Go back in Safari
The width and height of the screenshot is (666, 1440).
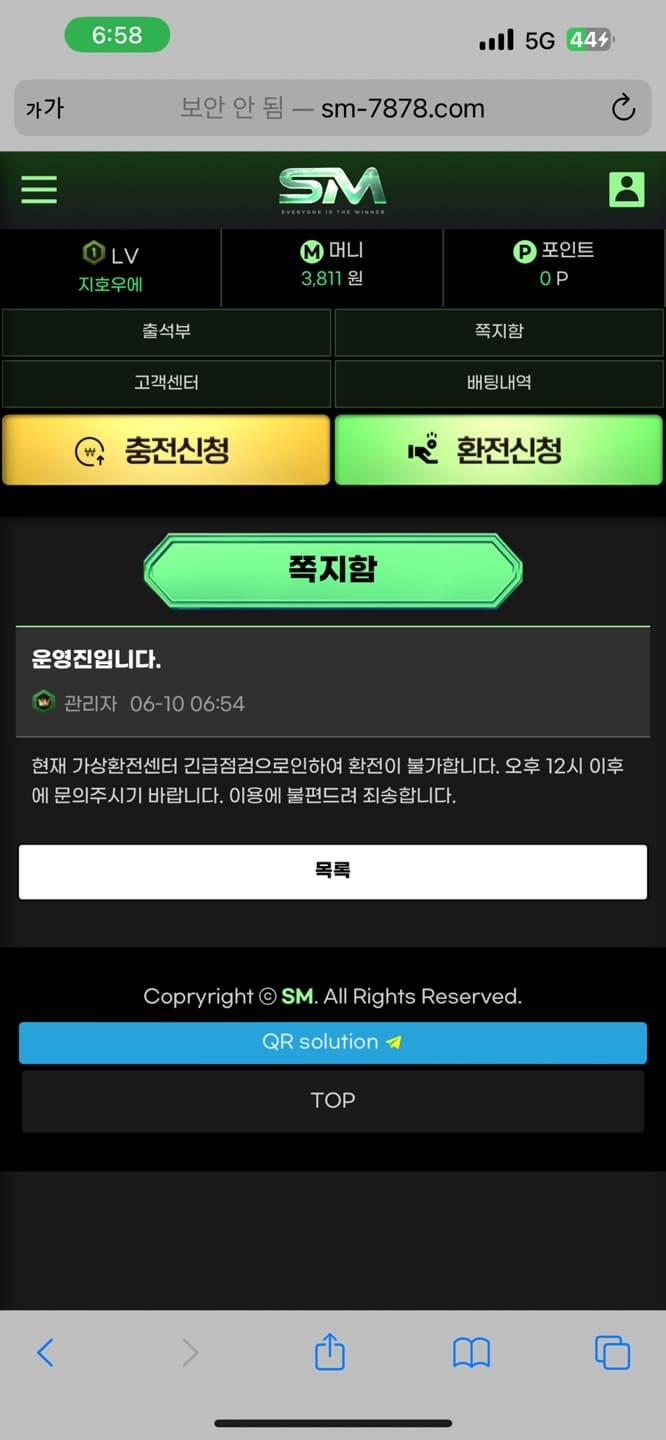(x=45, y=1353)
